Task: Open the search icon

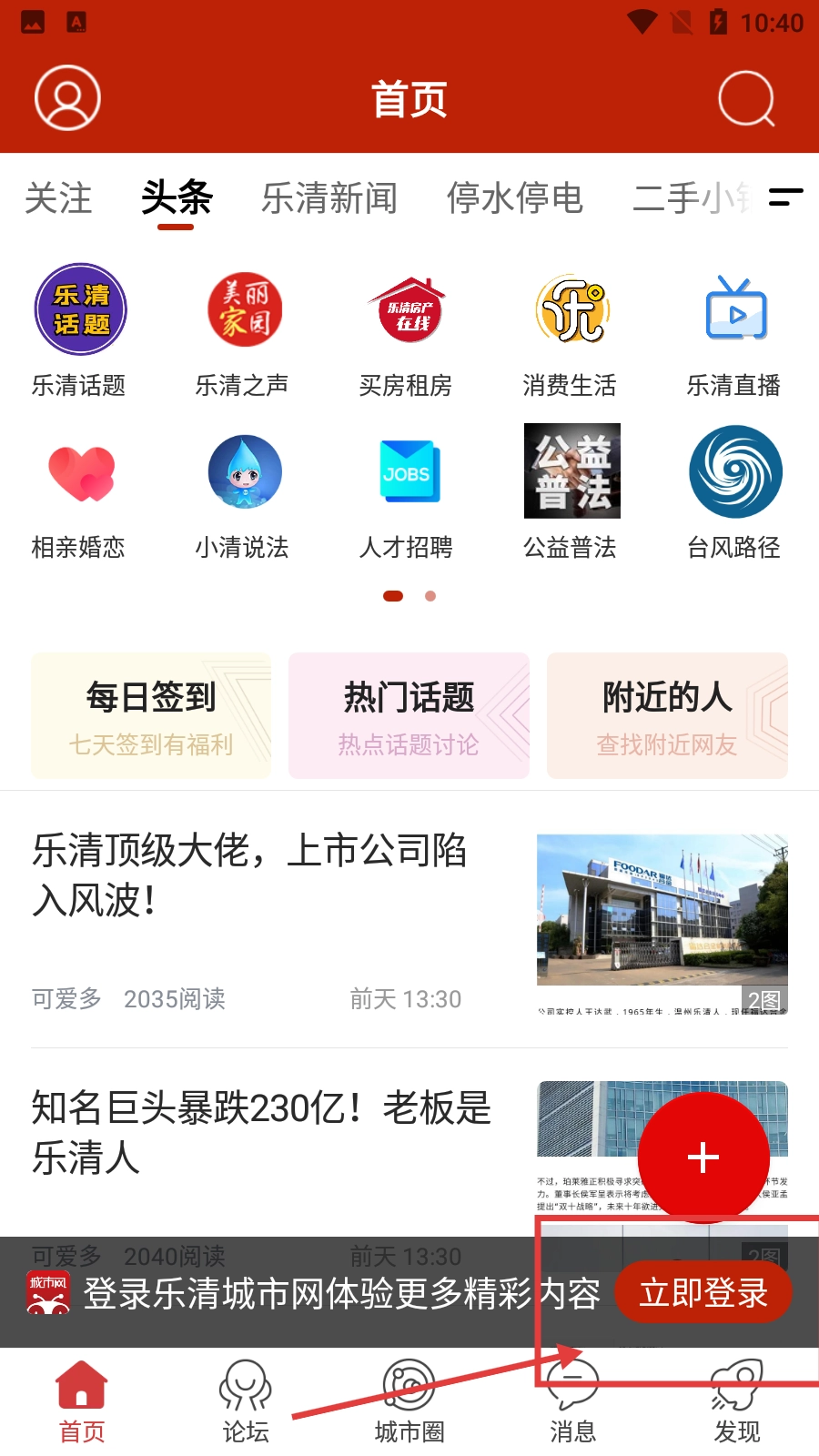Action: pyautogui.click(x=746, y=98)
